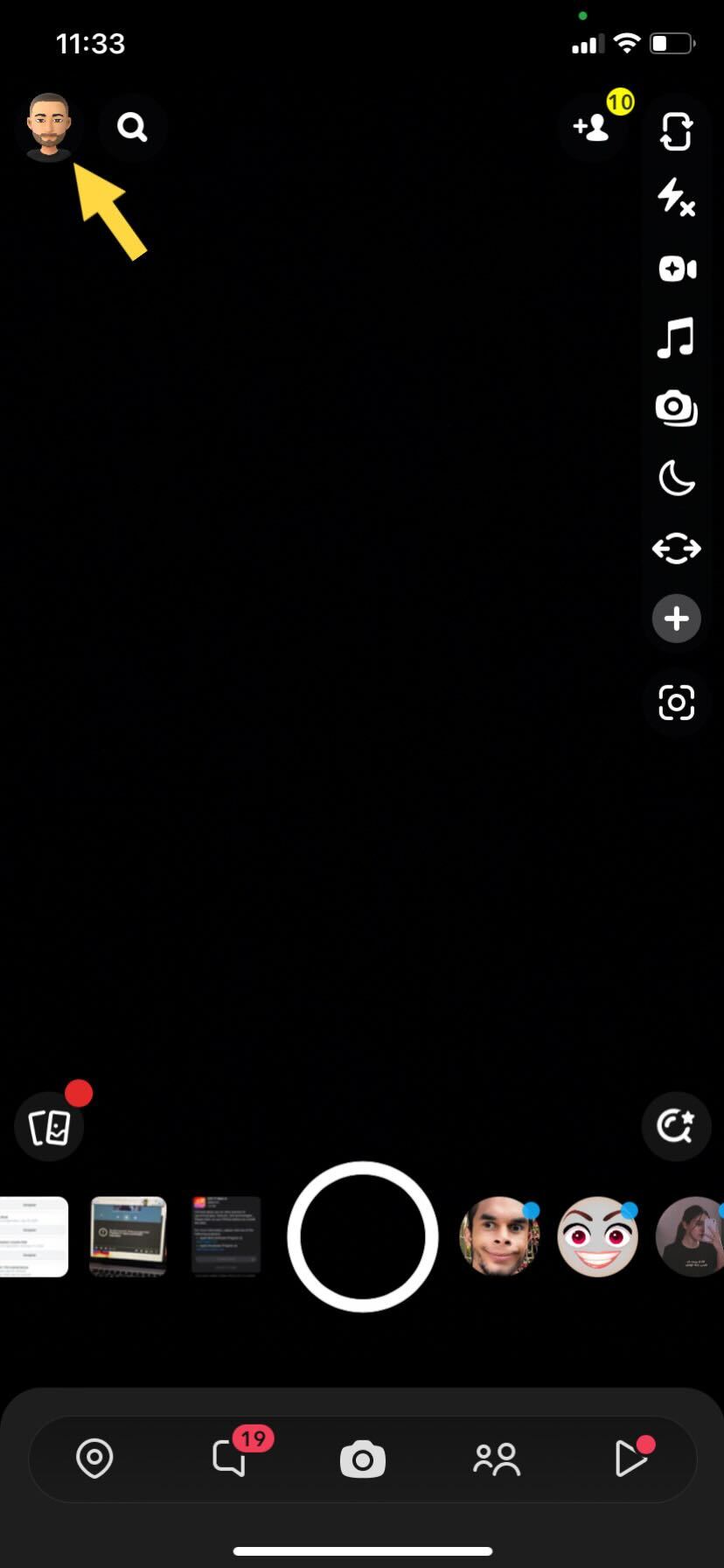Switch to the Stories friends tab
This screenshot has height=1568, width=724.
[496, 1459]
